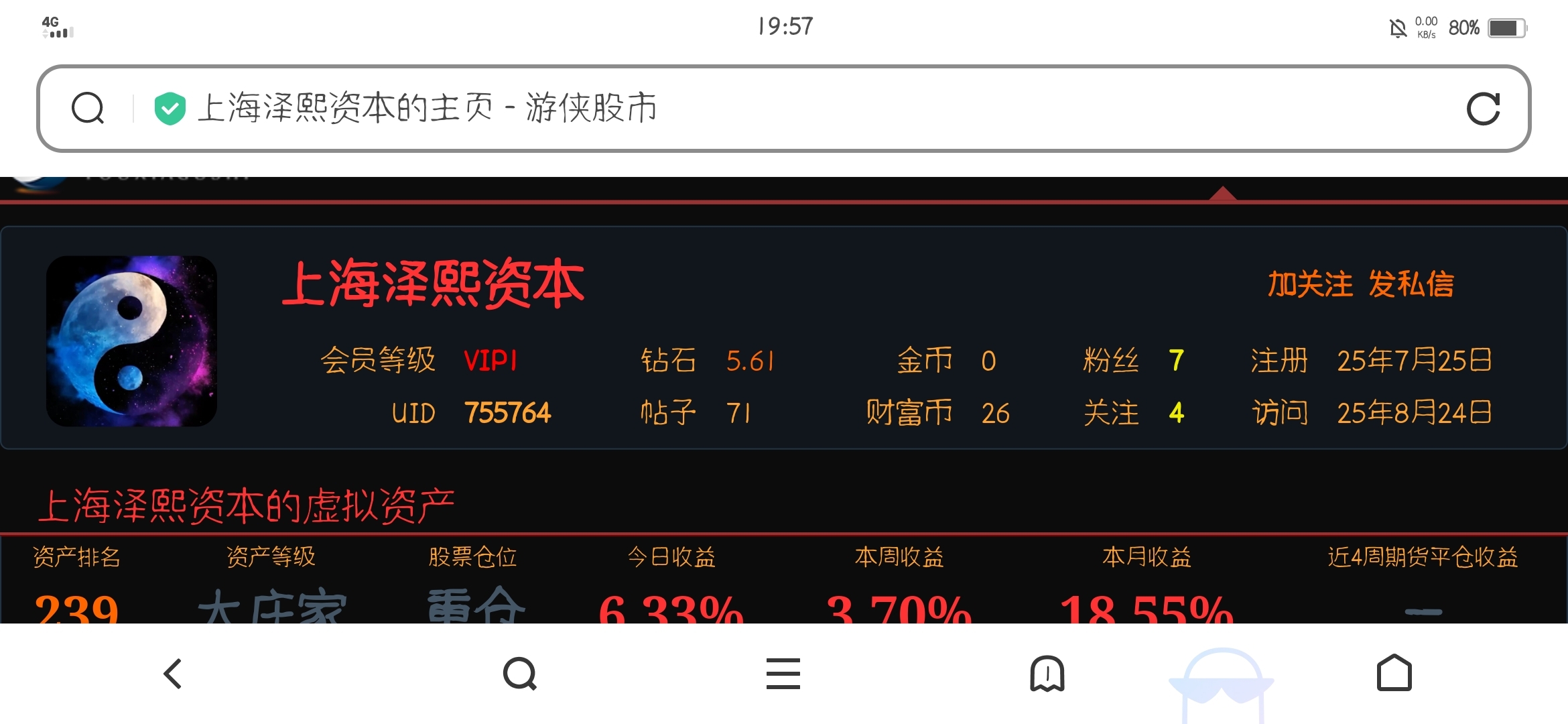Go back with the browser back arrow
This screenshot has height=724, width=1568.
coord(173,674)
